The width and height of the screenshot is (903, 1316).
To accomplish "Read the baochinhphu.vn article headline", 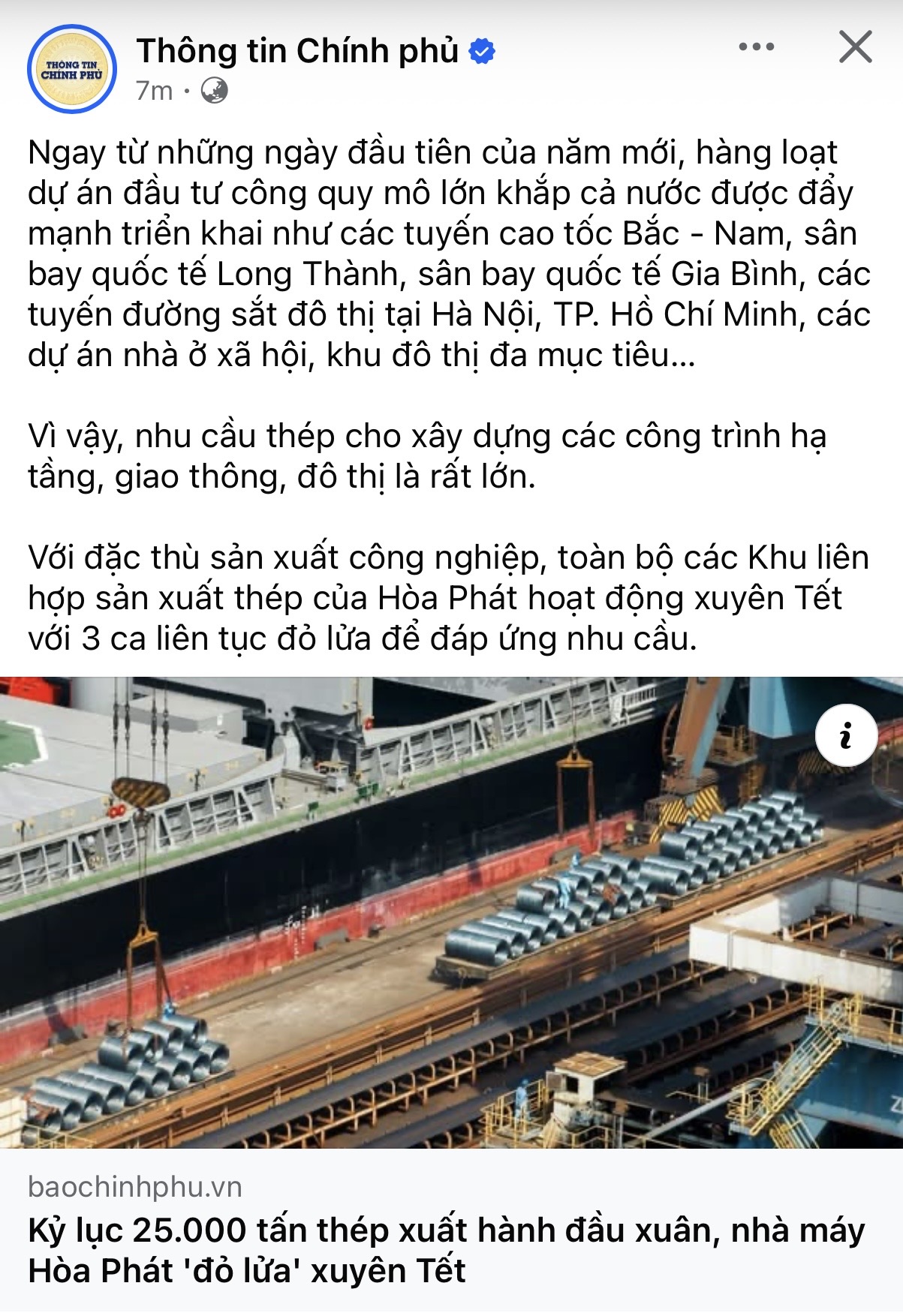I will coord(446,1251).
